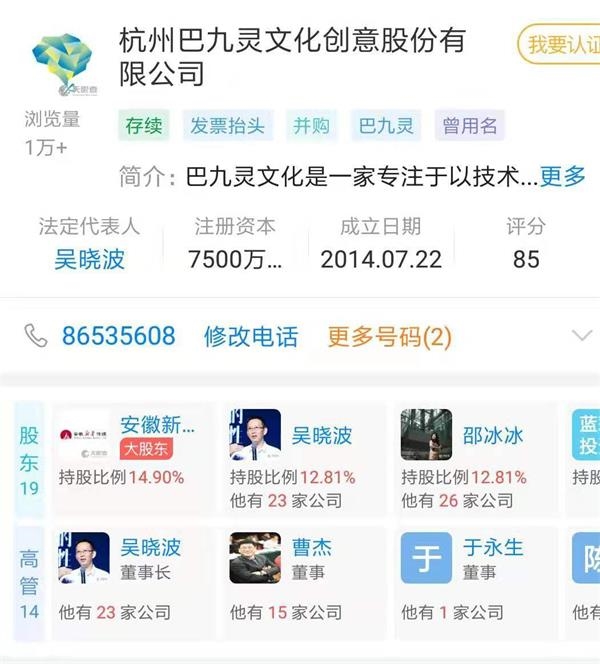Screen dimensions: 600x664
Task: Open executive card 于永生 董事
Action: (x=474, y=570)
